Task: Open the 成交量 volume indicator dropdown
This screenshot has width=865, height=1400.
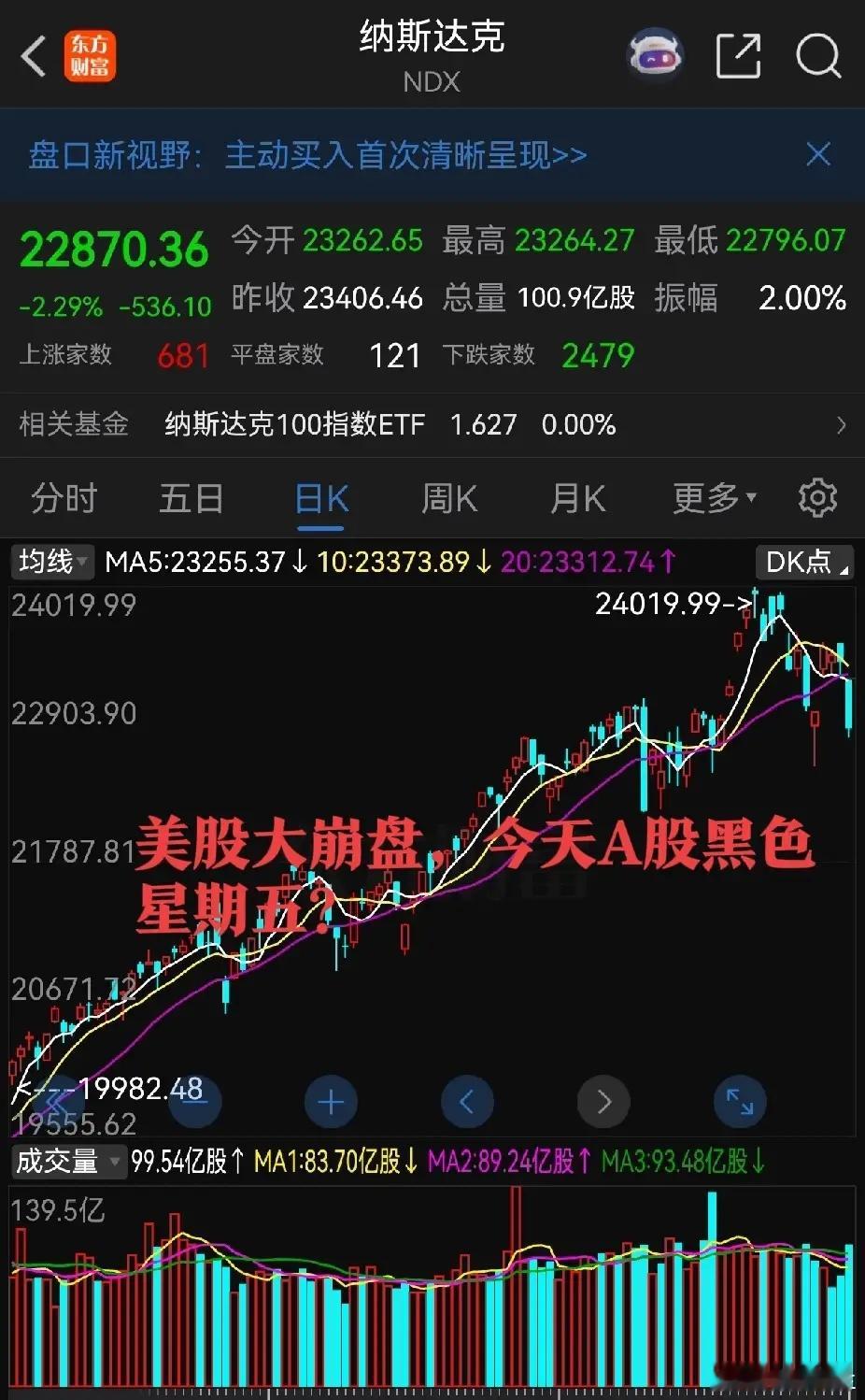Action: (x=68, y=1162)
